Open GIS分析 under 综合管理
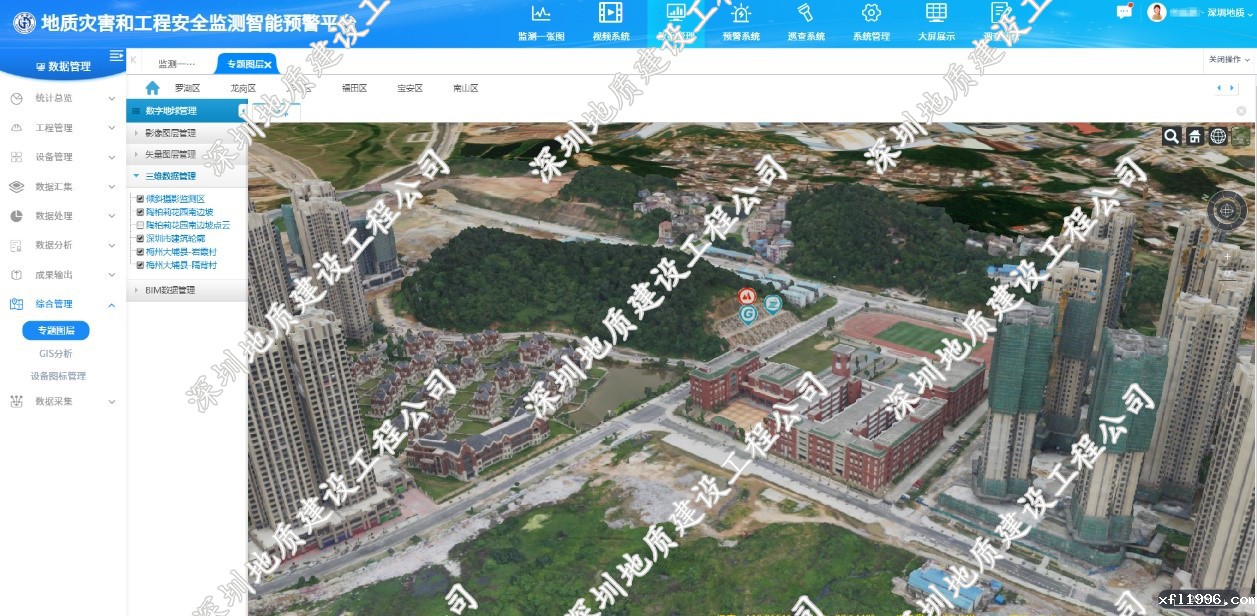The image size is (1257, 616). [x=56, y=354]
